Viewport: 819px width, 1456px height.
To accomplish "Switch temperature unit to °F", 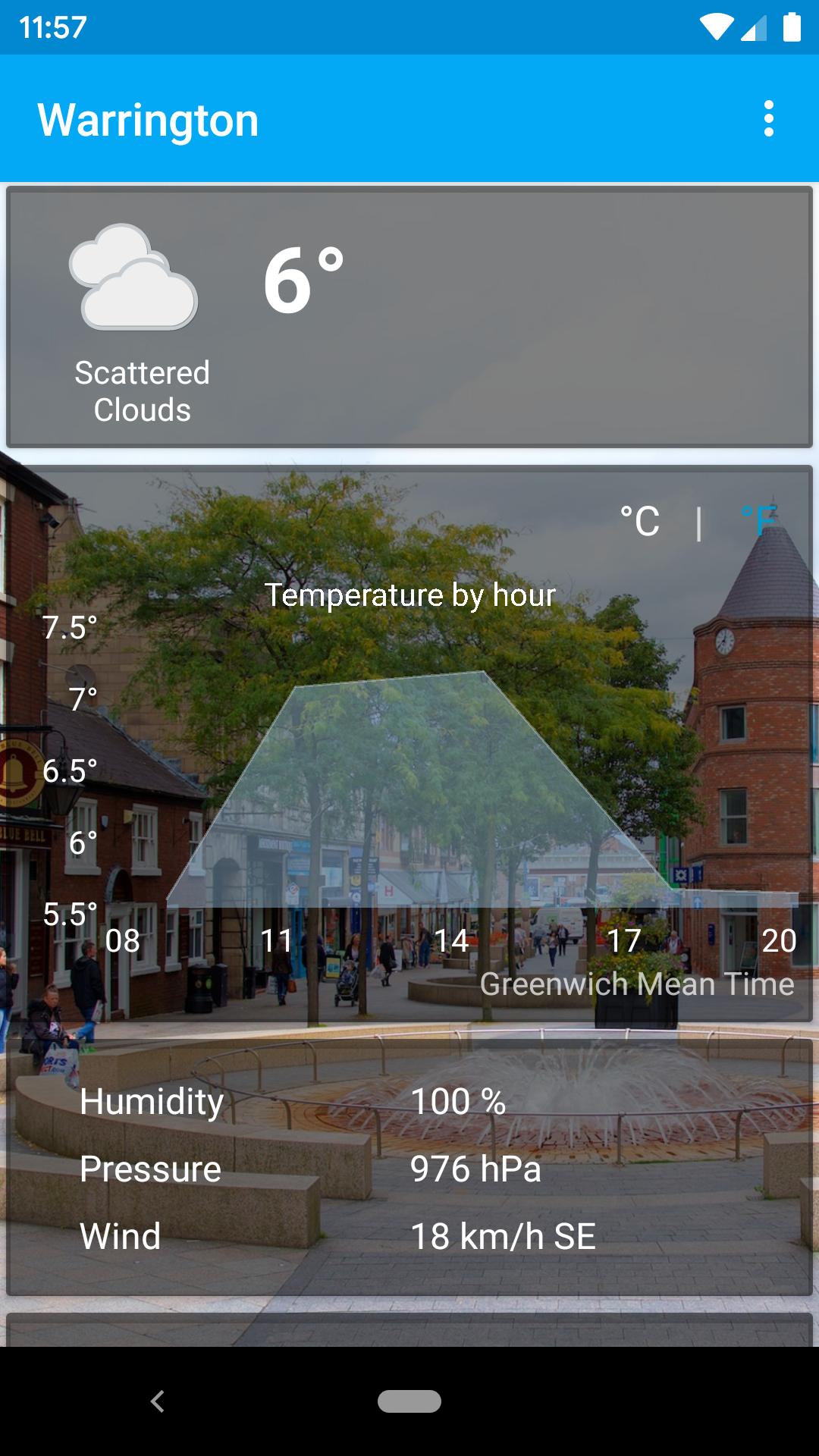I will (758, 521).
